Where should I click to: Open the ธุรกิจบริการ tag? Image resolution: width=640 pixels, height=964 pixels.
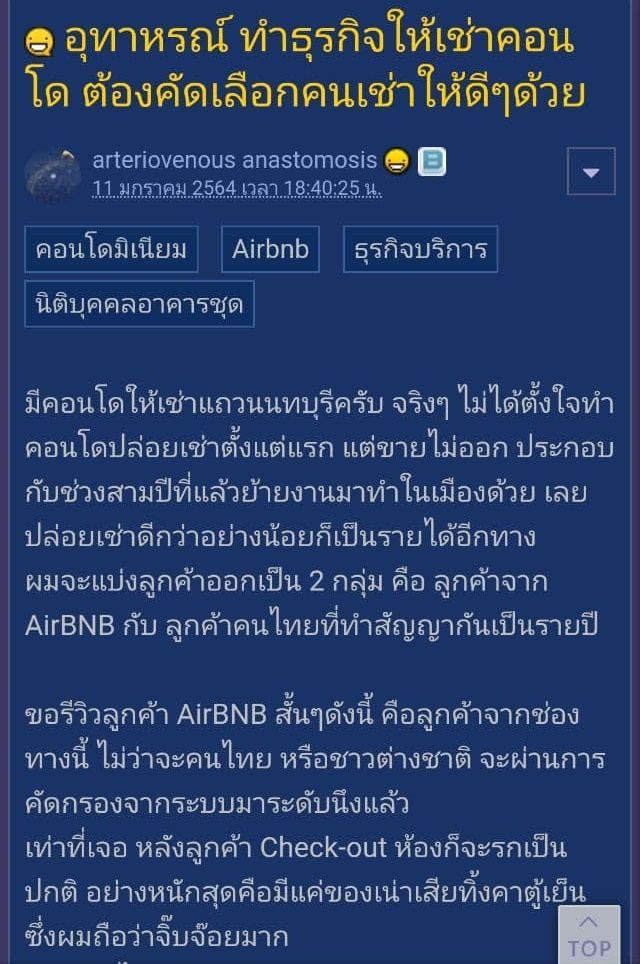pos(420,249)
